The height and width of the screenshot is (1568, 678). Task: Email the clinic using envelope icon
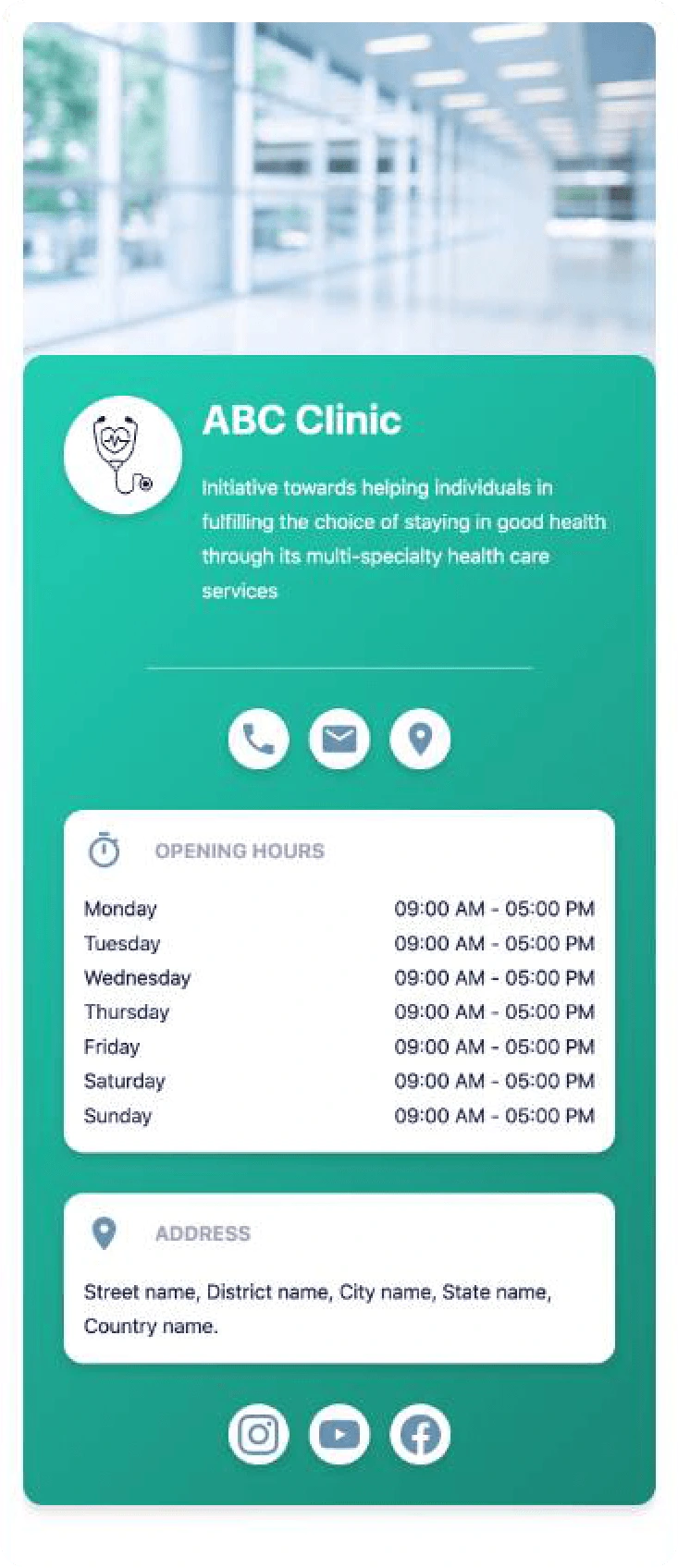tap(339, 739)
